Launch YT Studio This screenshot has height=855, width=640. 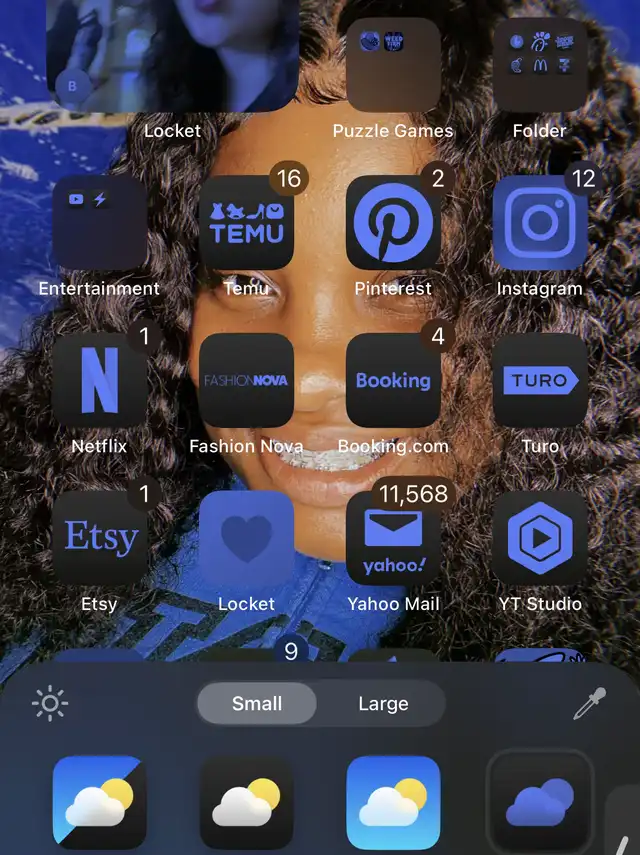point(540,538)
